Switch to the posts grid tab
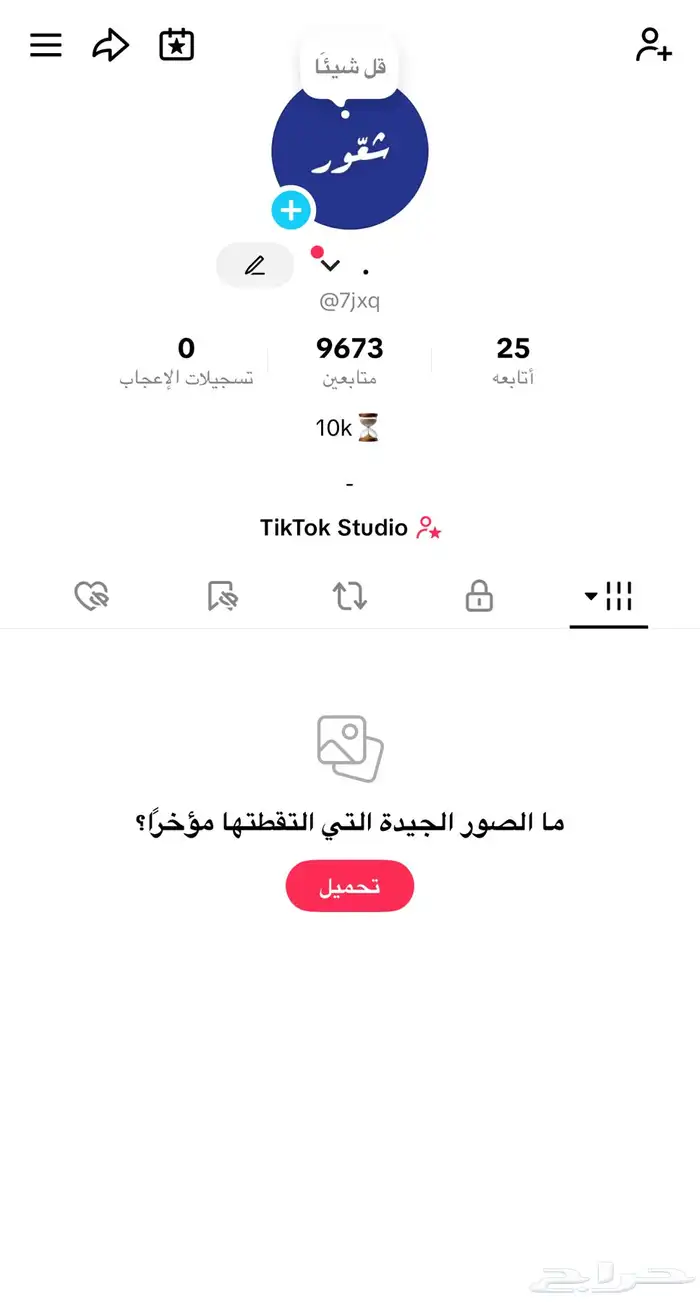The image size is (700, 1302). point(609,597)
